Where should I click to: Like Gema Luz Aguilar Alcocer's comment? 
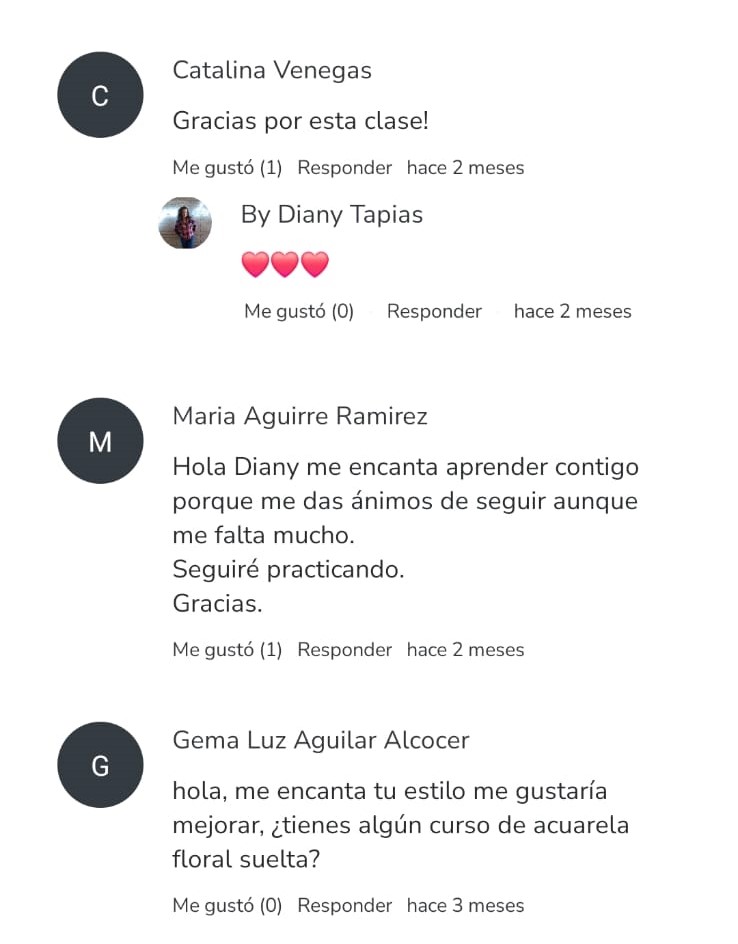[227, 906]
